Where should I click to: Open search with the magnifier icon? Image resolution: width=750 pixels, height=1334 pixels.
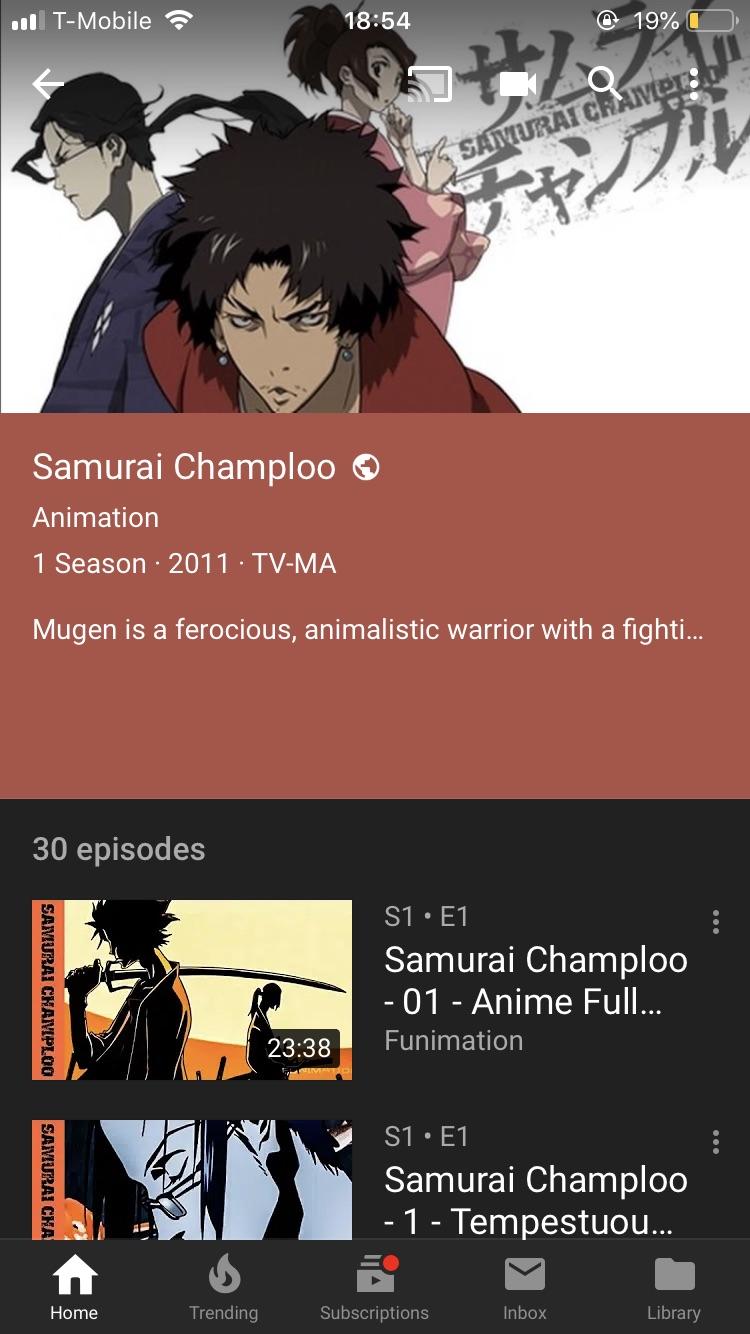coord(603,84)
